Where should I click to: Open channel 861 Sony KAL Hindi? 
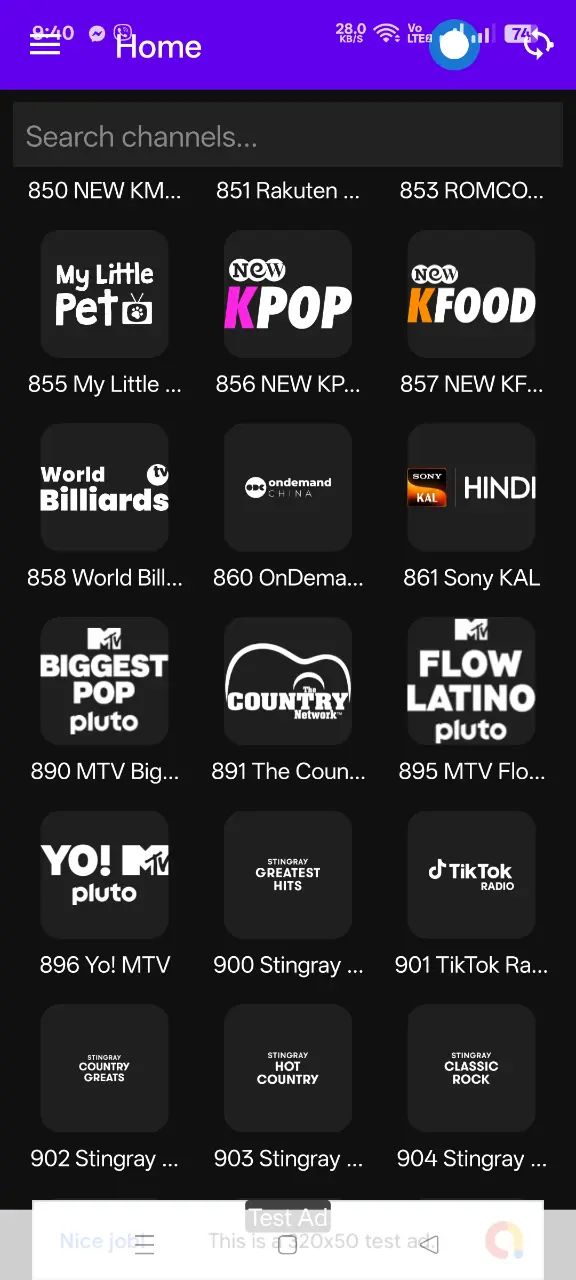coord(471,488)
